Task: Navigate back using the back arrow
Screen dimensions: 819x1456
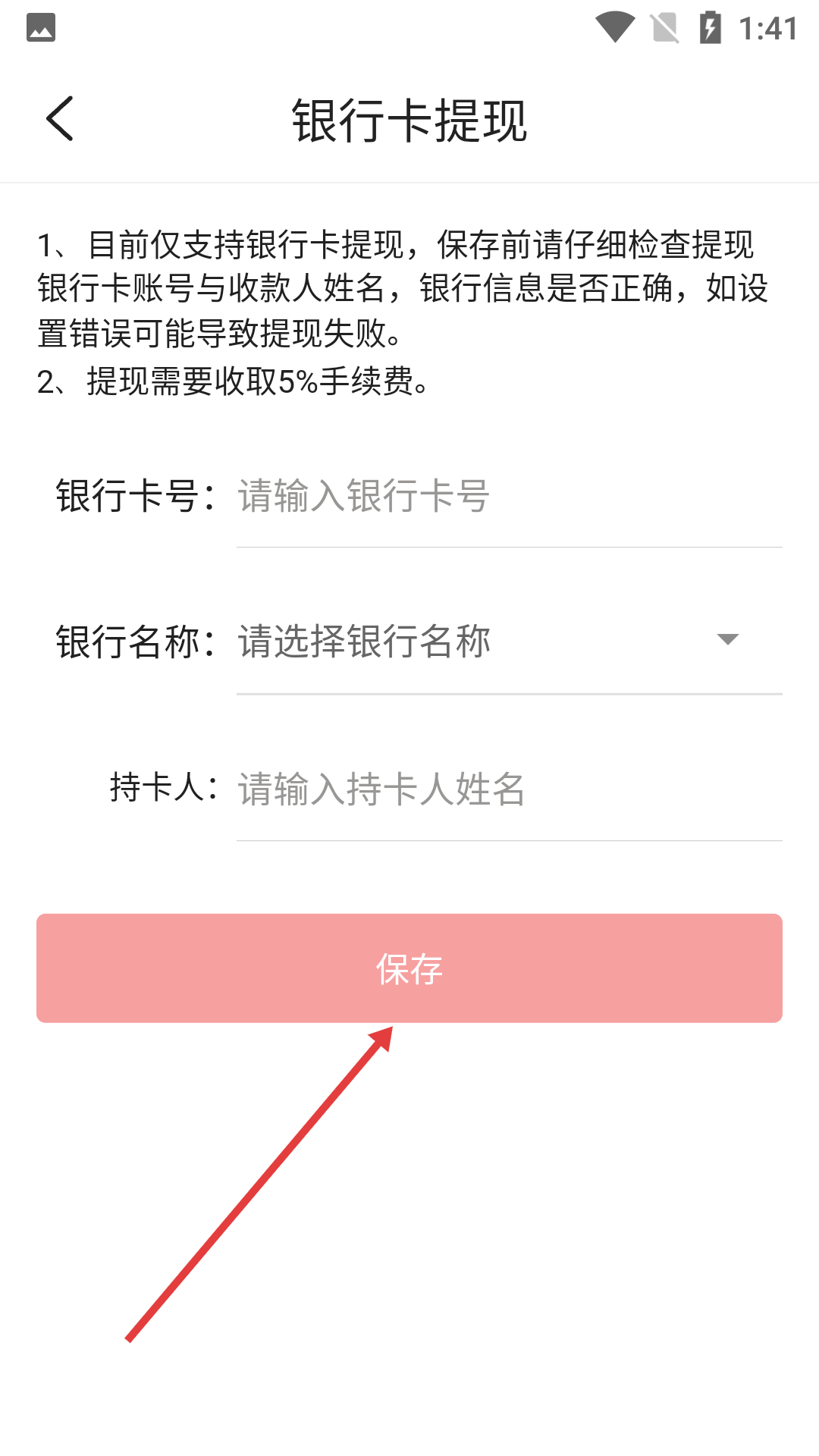Action: [59, 119]
